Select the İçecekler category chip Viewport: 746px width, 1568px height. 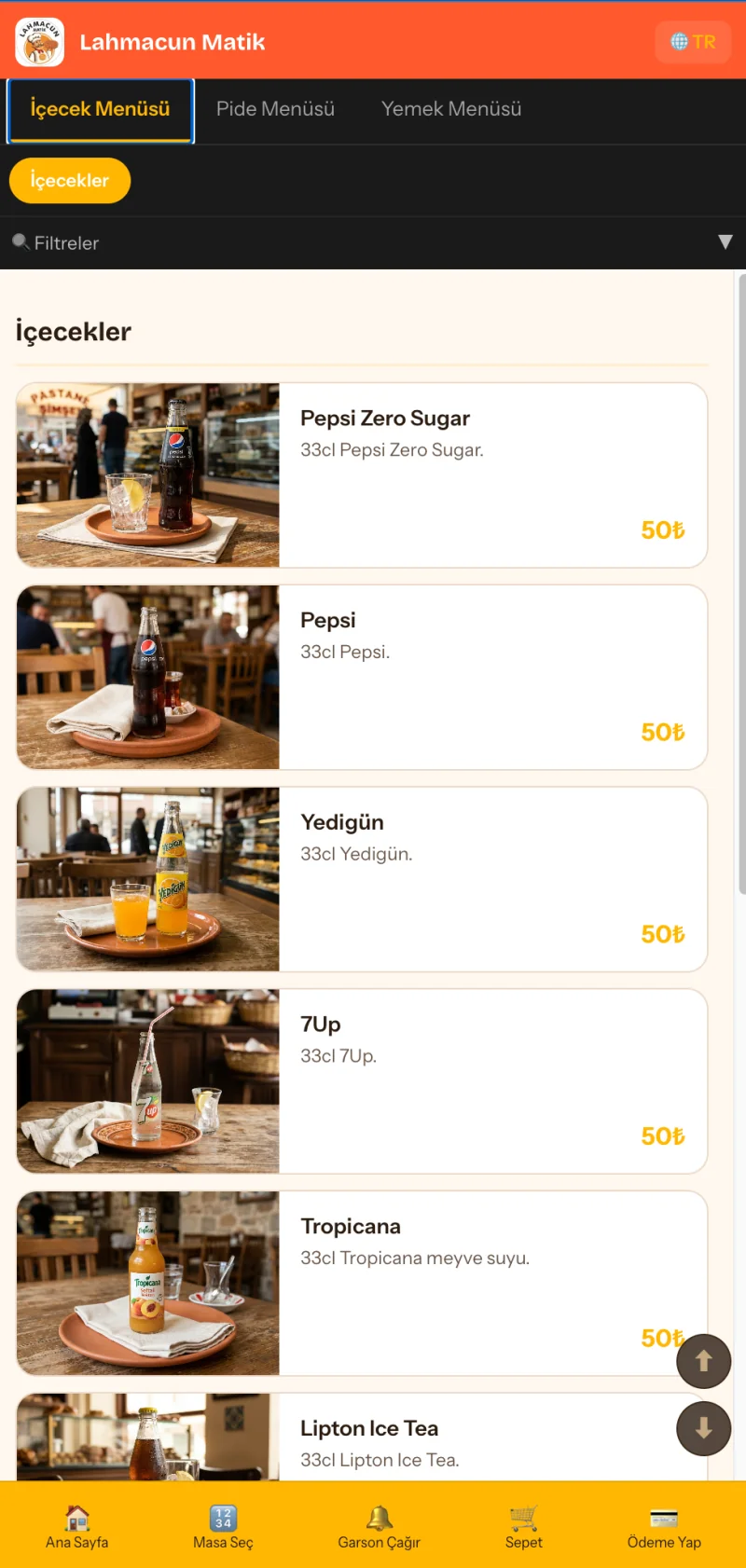point(70,181)
